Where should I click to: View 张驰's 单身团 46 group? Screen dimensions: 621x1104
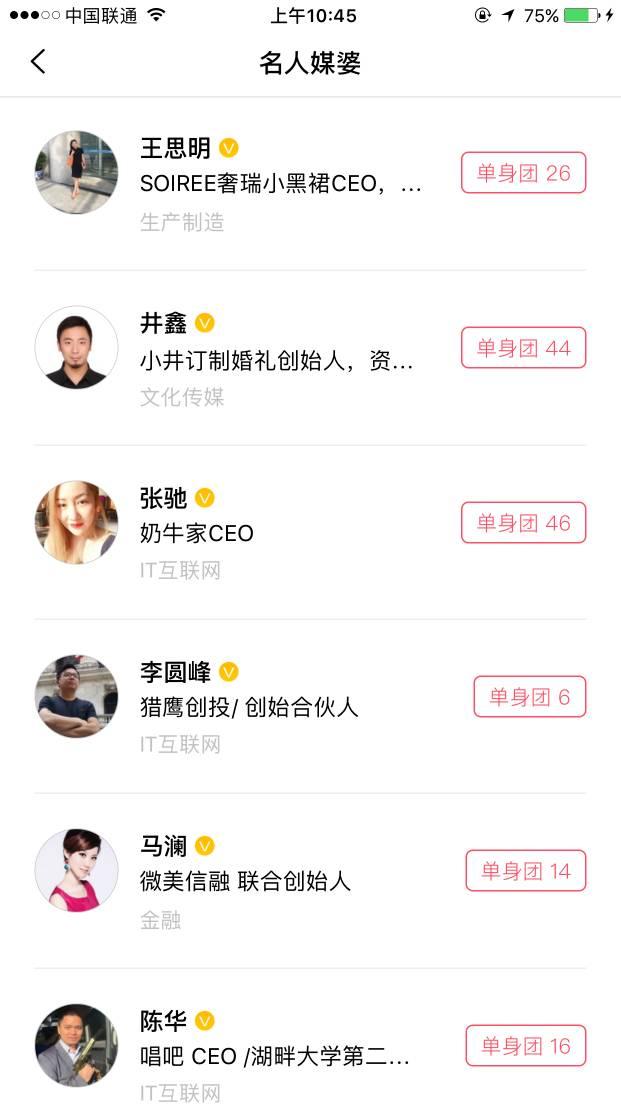523,522
